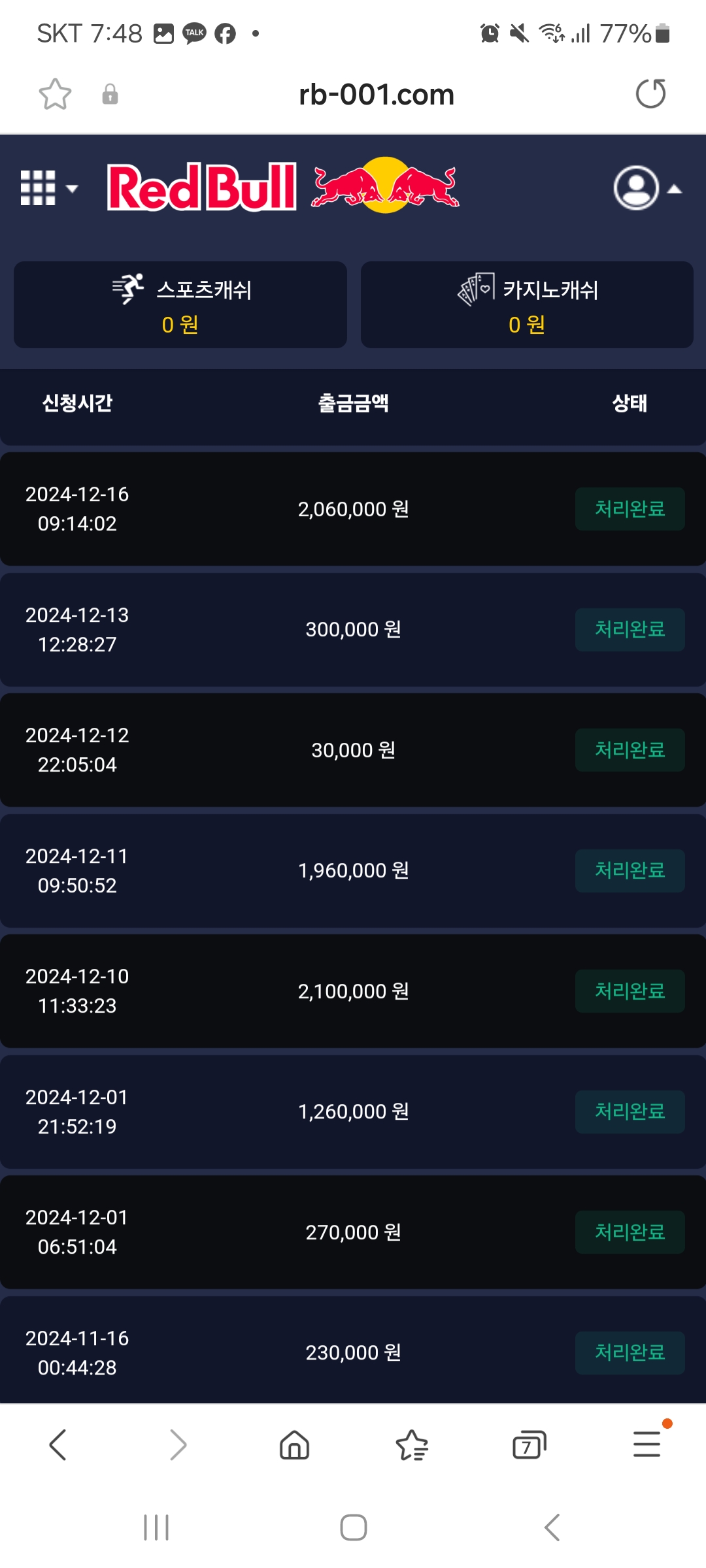This screenshot has width=706, height=1568.
Task: Open the grid menu dropdown
Action: 48,188
